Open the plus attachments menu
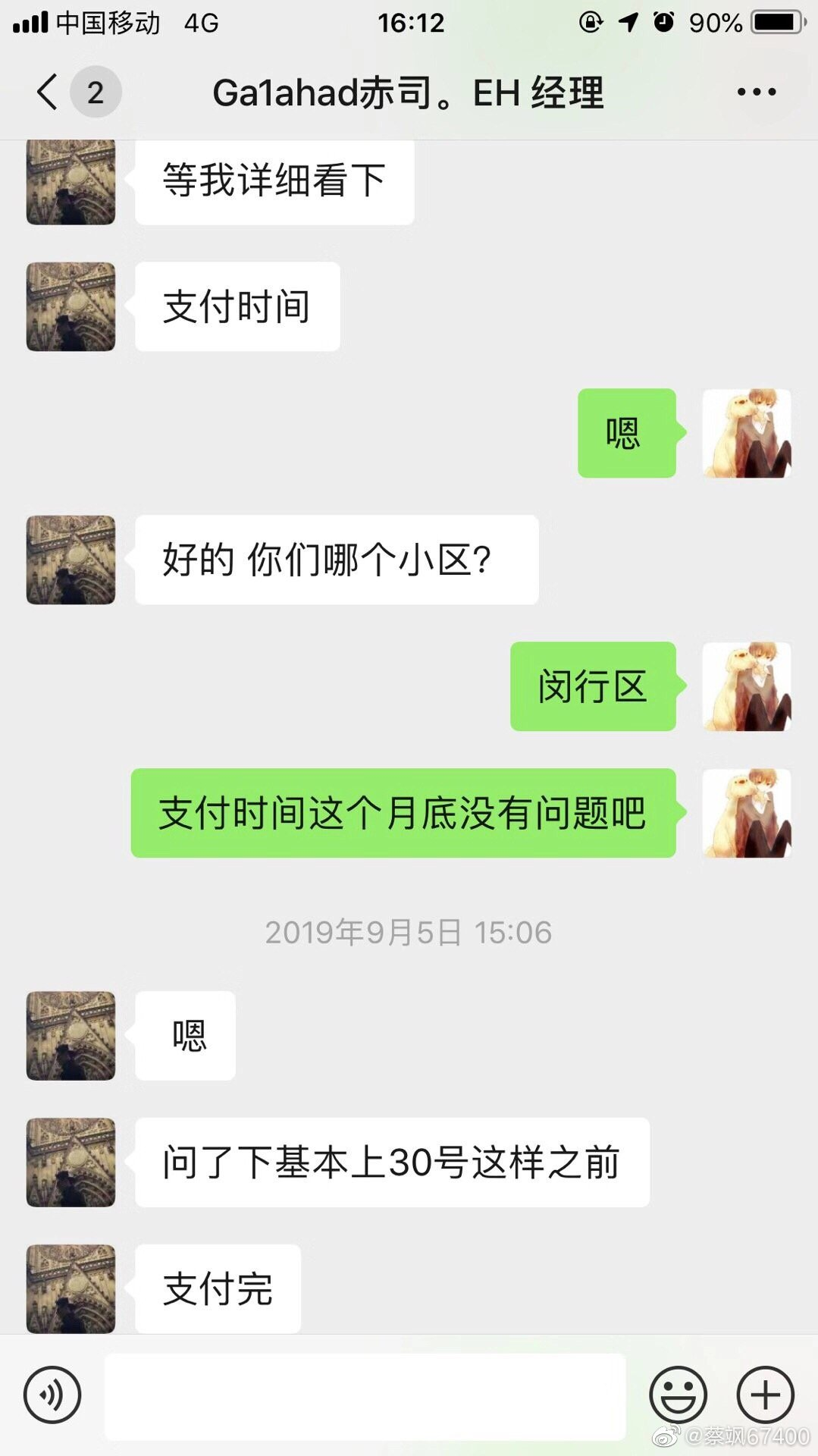818x1456 pixels. click(x=765, y=1395)
